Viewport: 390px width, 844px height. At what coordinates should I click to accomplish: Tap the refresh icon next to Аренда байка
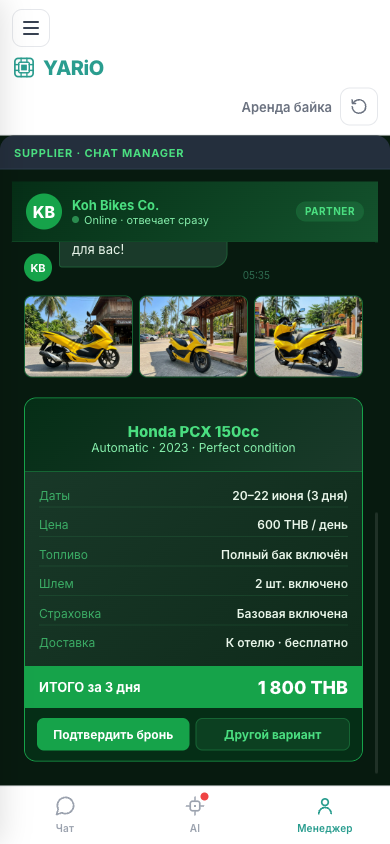tap(359, 107)
